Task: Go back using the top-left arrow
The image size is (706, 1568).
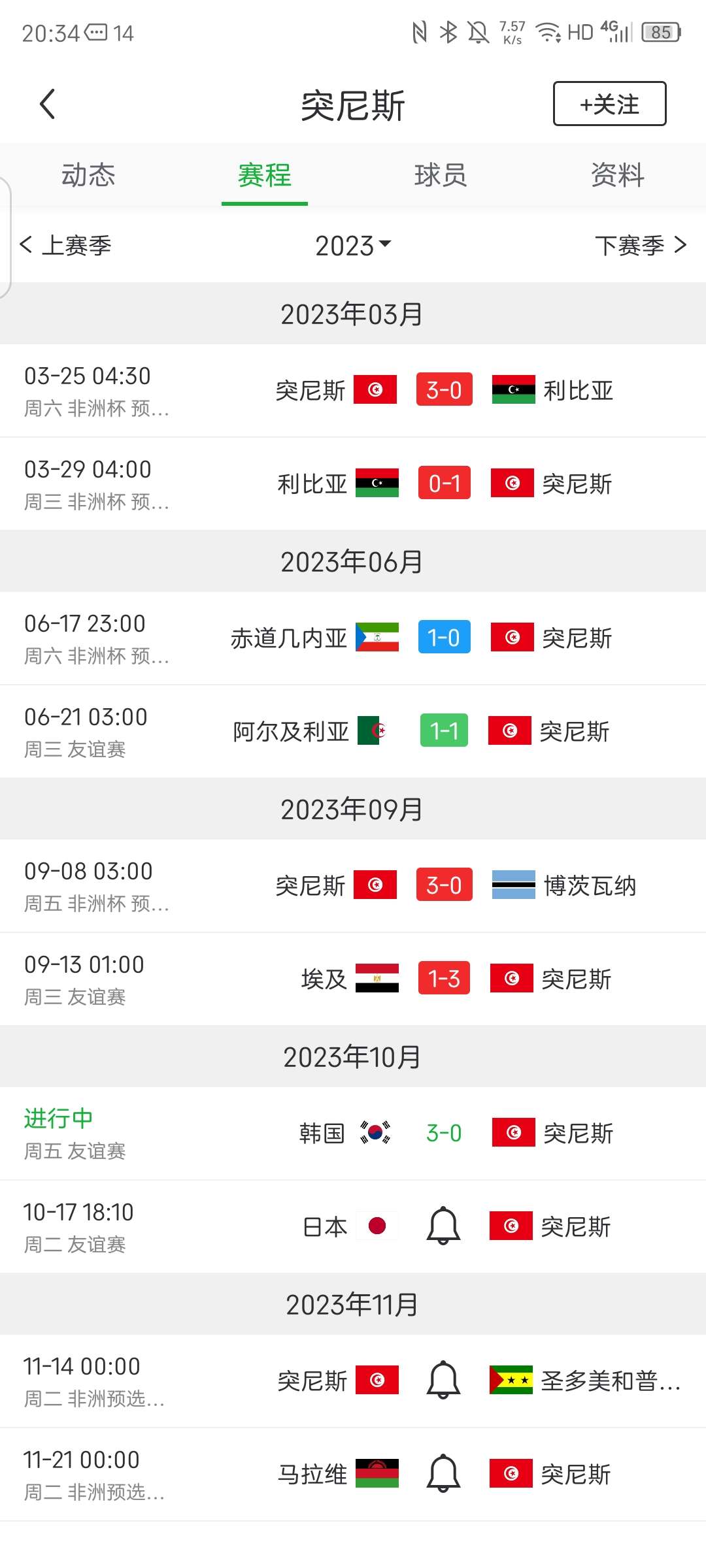Action: pos(47,105)
